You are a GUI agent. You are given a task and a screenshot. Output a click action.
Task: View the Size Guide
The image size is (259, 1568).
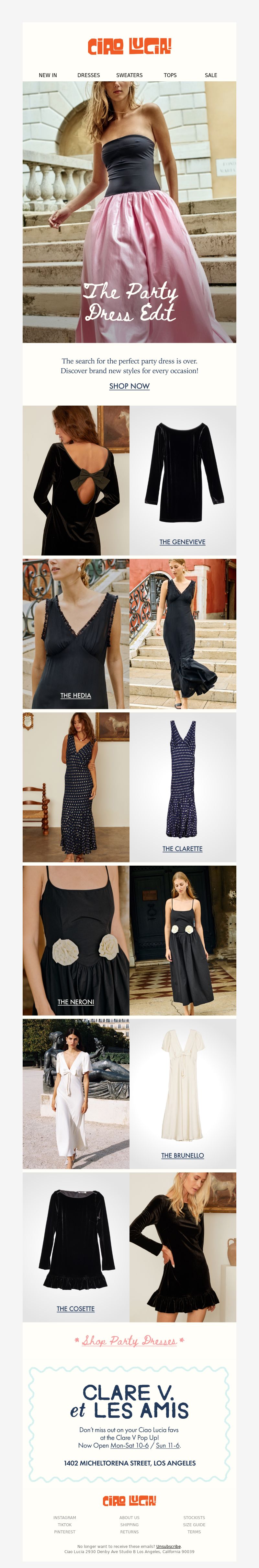click(194, 1525)
